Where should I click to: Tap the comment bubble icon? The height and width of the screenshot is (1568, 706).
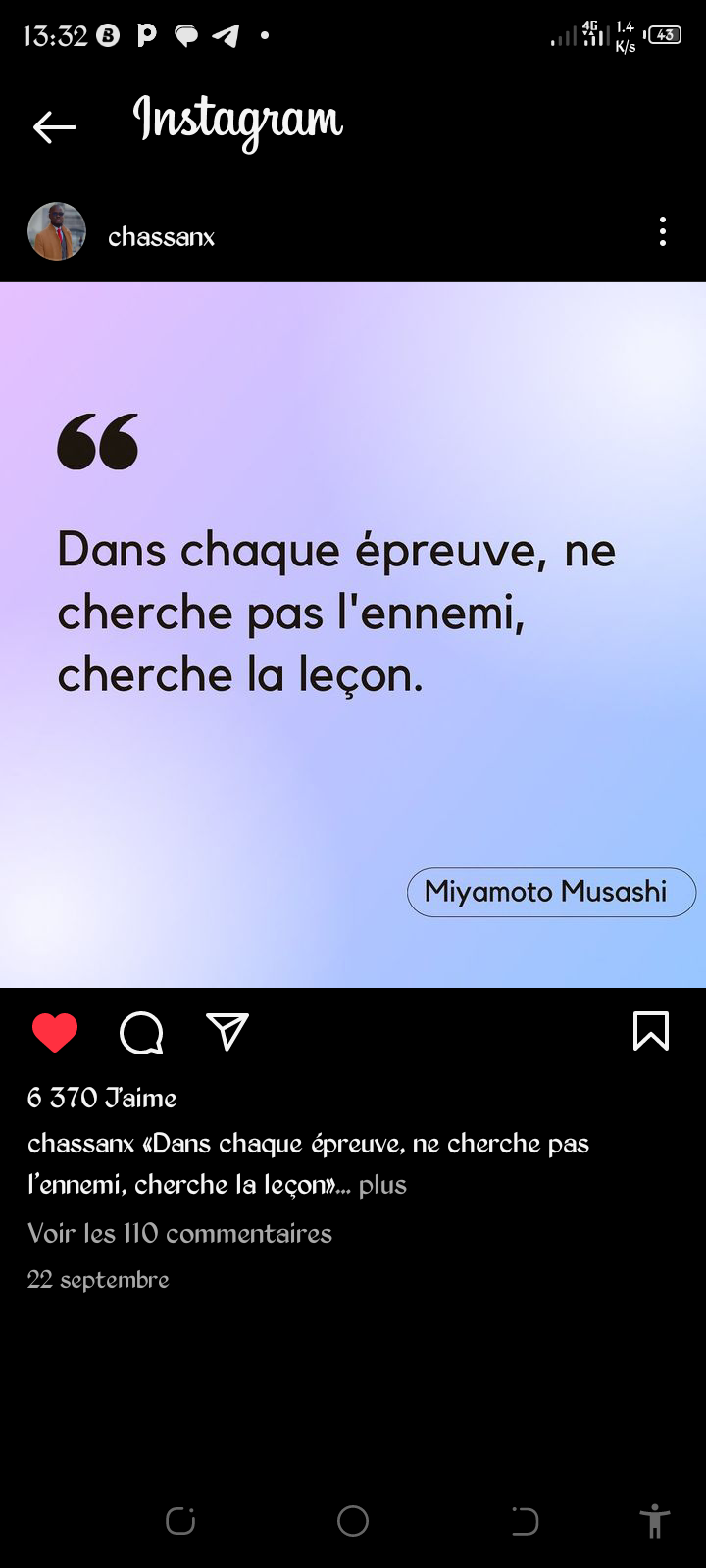(x=141, y=1033)
